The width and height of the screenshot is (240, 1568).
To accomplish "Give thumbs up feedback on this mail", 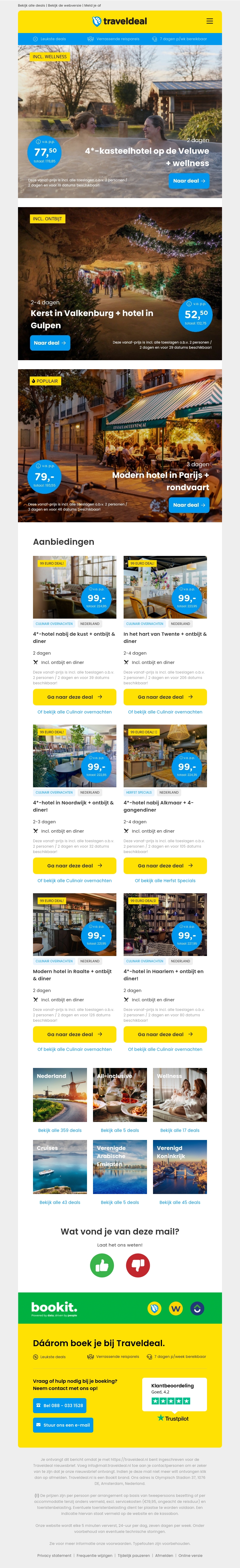I will point(102,1265).
